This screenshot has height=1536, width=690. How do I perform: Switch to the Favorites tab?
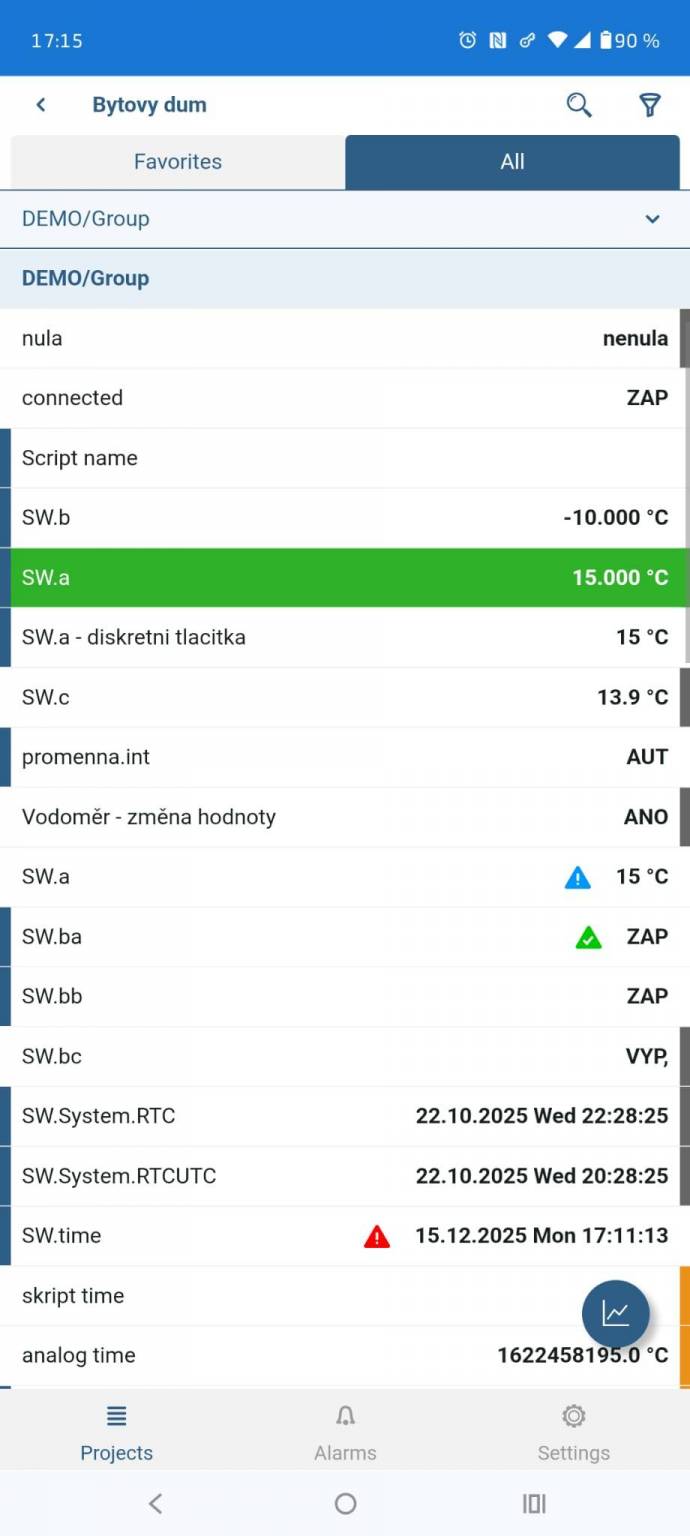click(x=178, y=162)
